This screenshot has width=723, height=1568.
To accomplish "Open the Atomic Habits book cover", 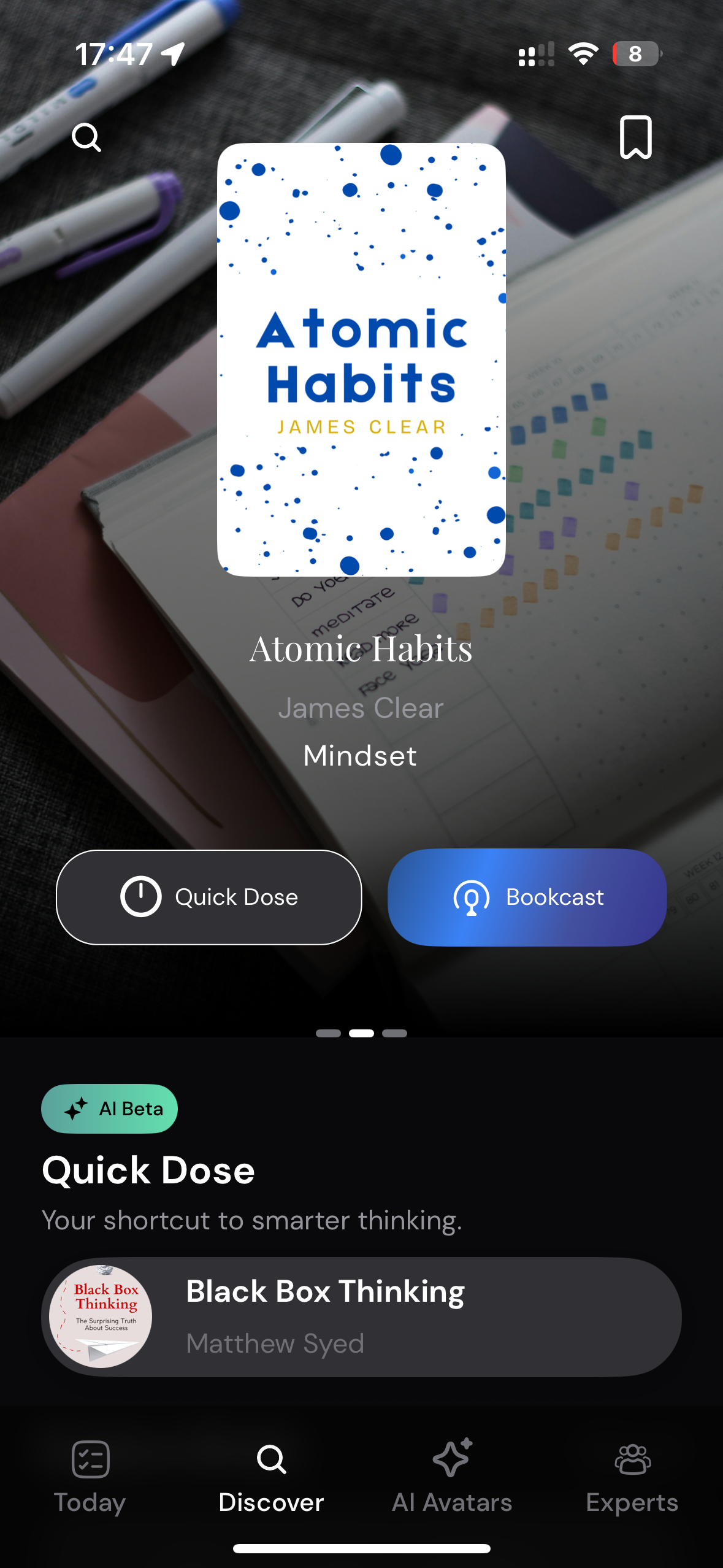I will point(361,359).
